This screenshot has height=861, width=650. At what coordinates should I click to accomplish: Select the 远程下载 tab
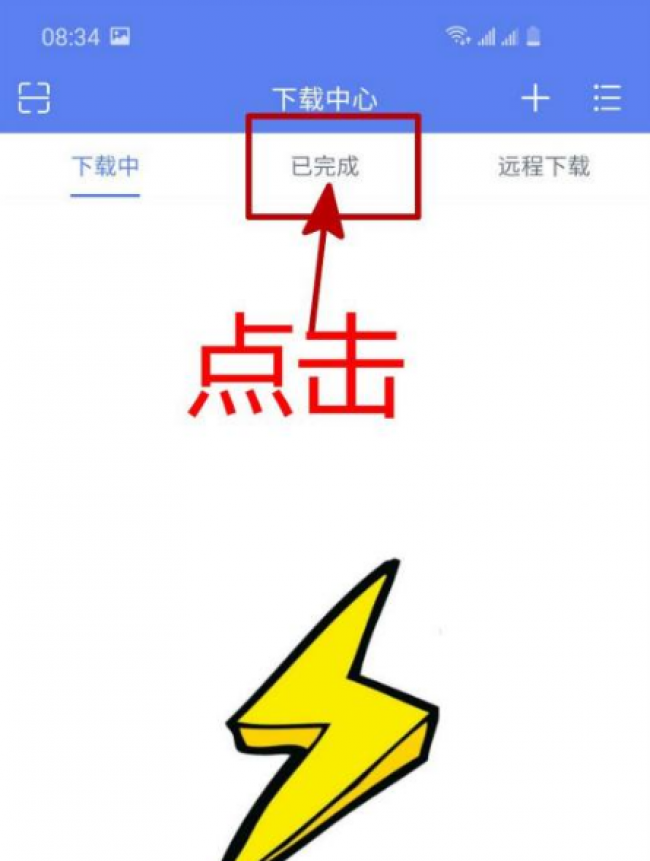tap(544, 166)
